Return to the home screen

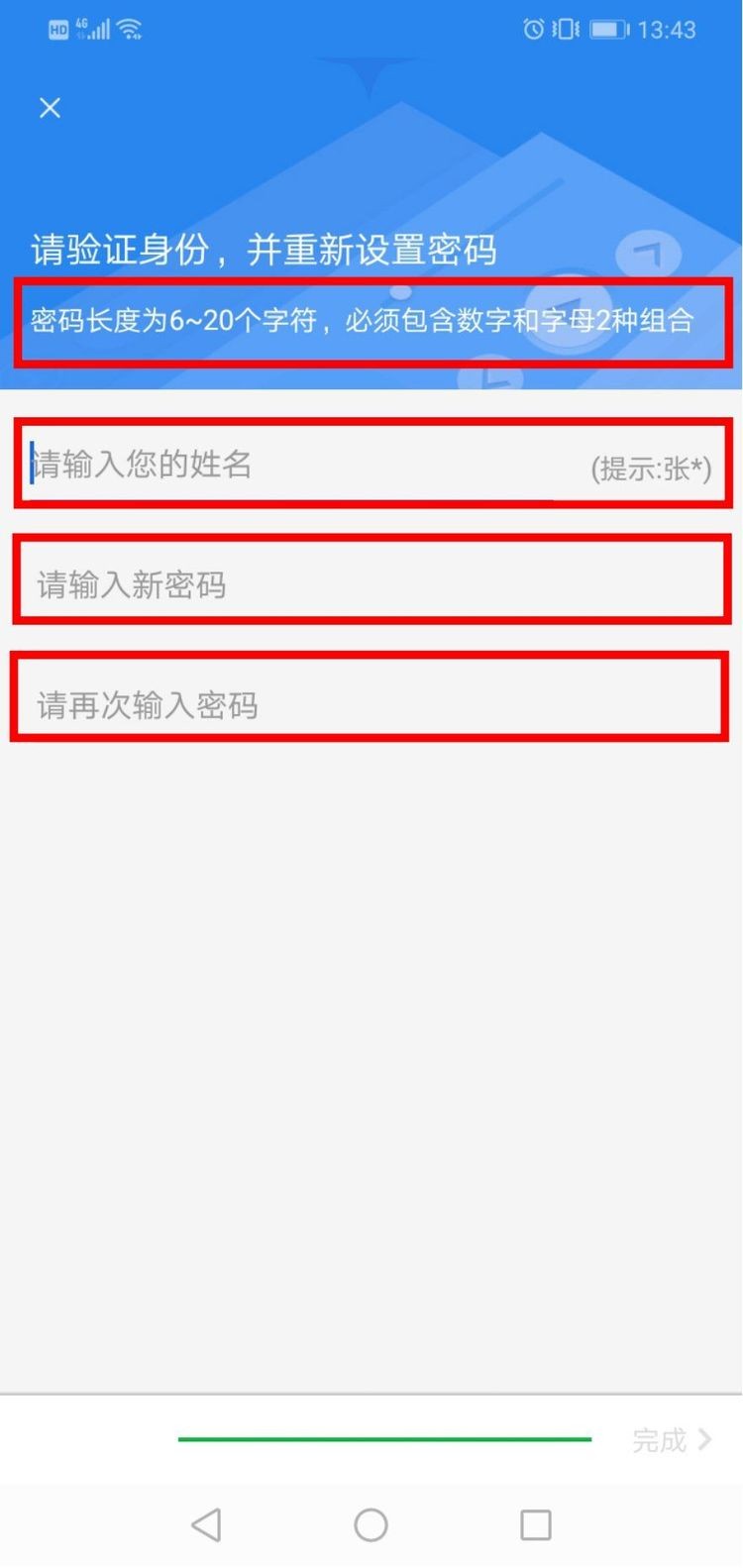pos(371,1524)
